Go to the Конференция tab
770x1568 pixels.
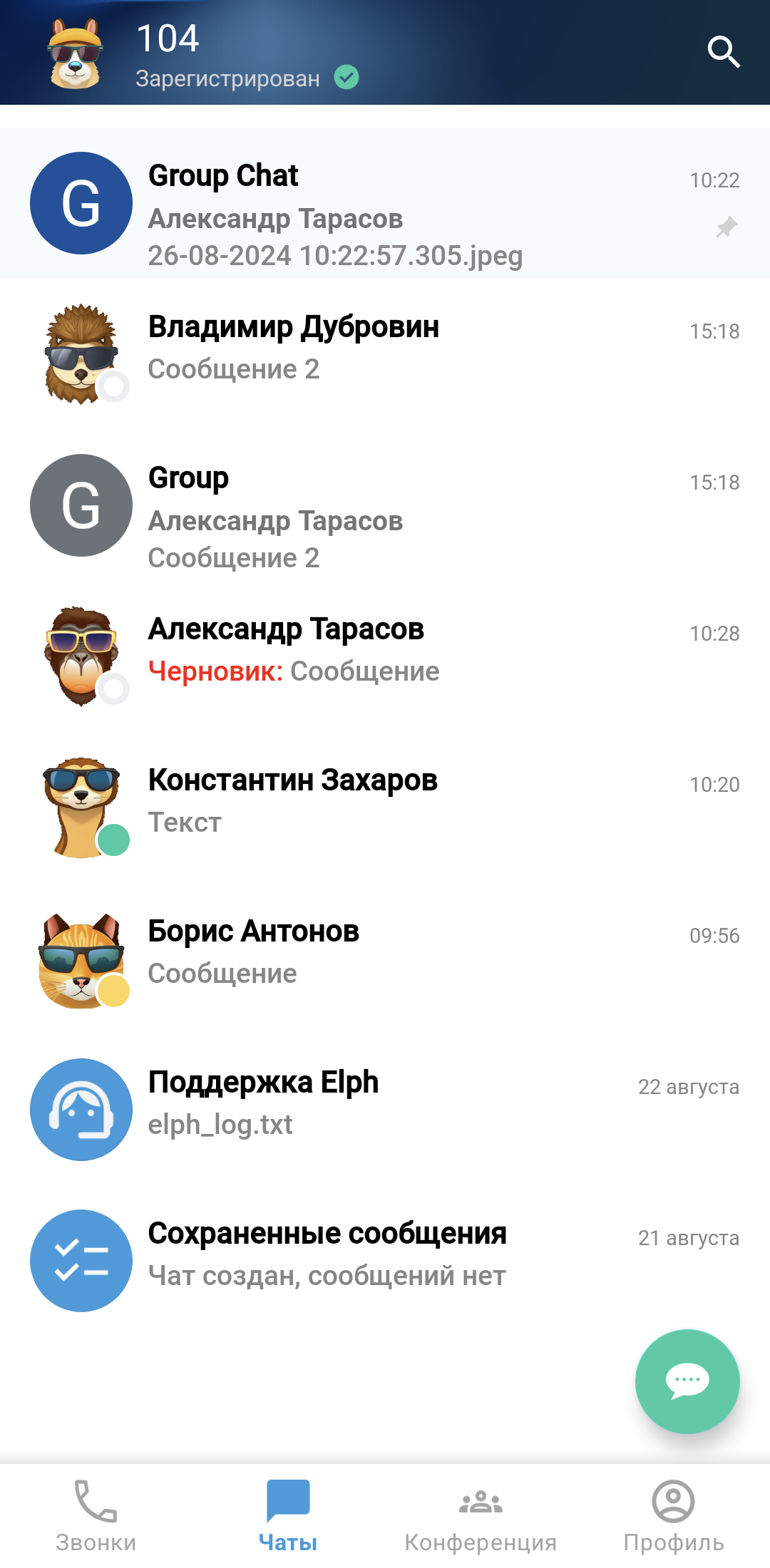[x=481, y=1515]
